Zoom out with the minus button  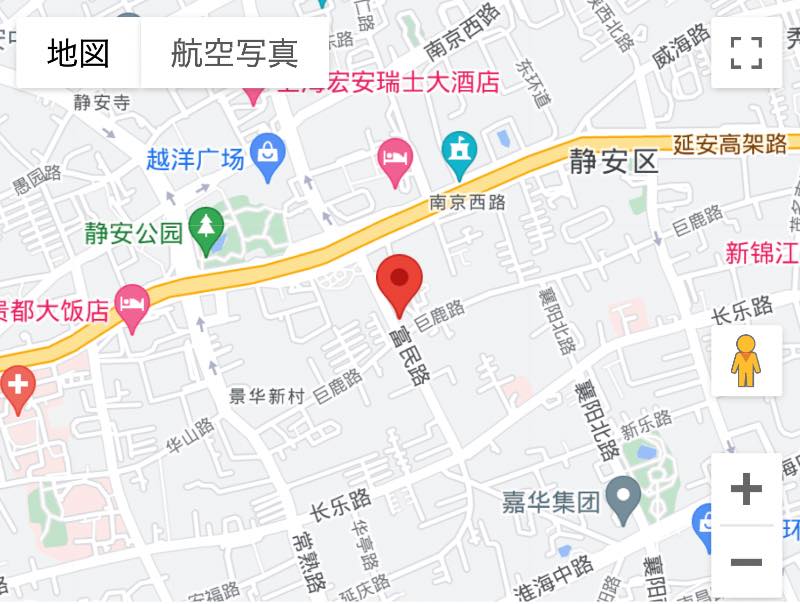click(746, 561)
